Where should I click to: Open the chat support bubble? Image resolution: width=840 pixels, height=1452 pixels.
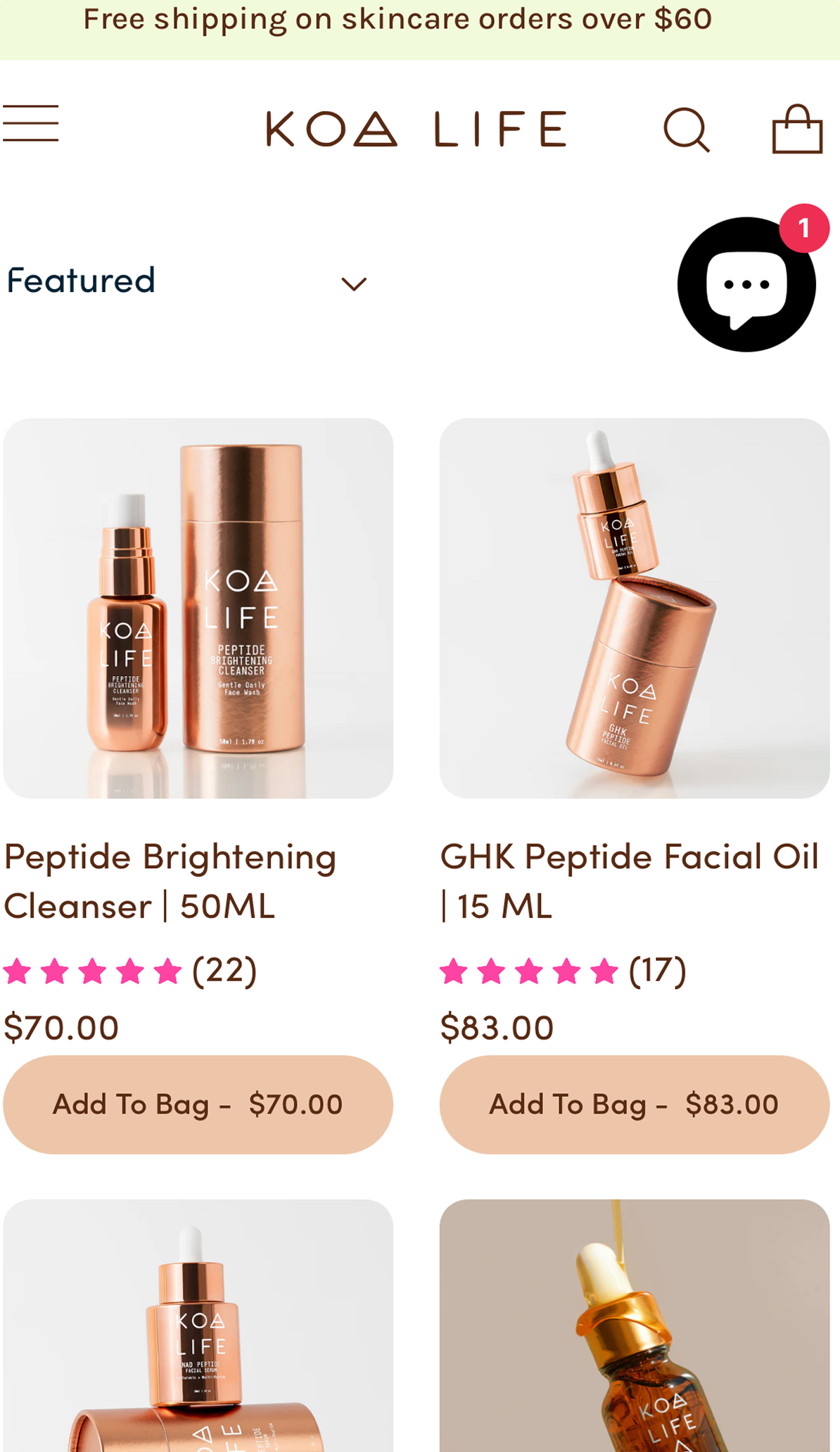tap(746, 284)
